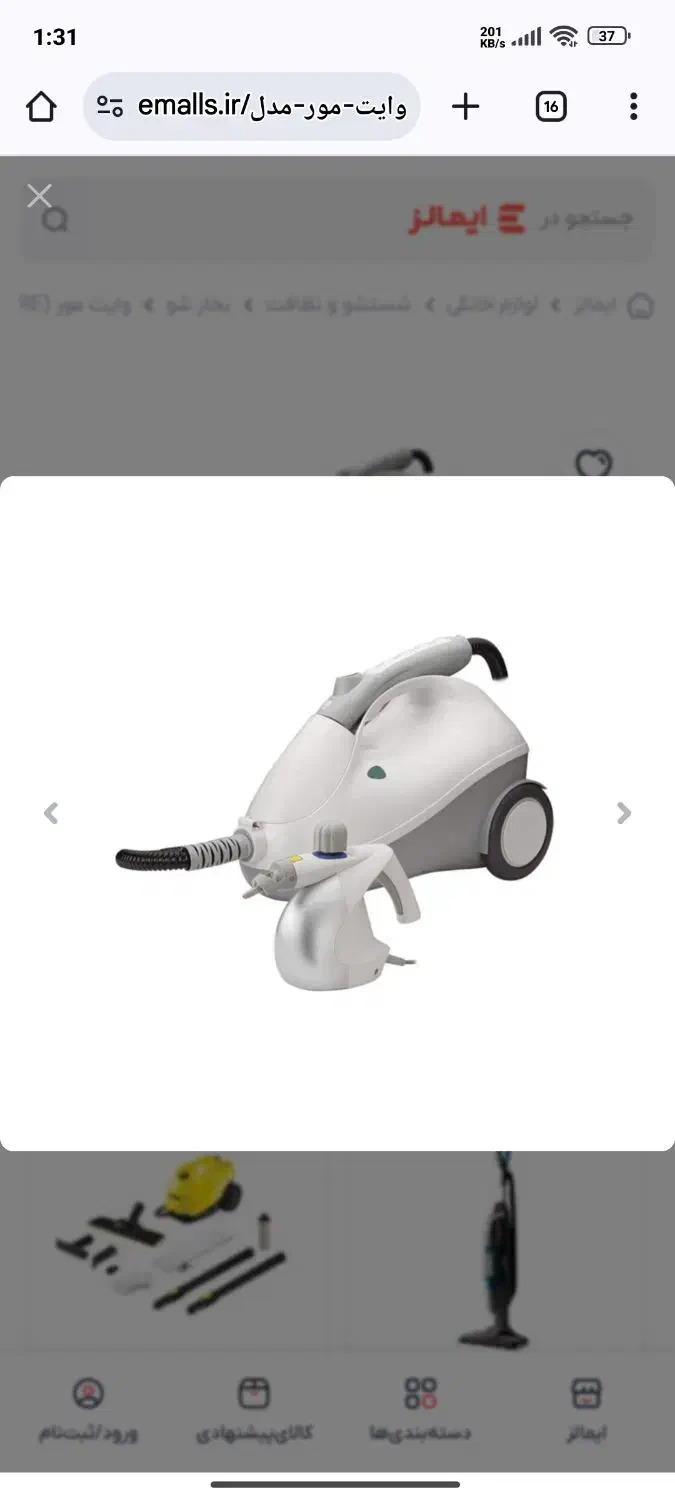Open a new browser tab
Screen dimensions: 675x1500
pos(466,106)
